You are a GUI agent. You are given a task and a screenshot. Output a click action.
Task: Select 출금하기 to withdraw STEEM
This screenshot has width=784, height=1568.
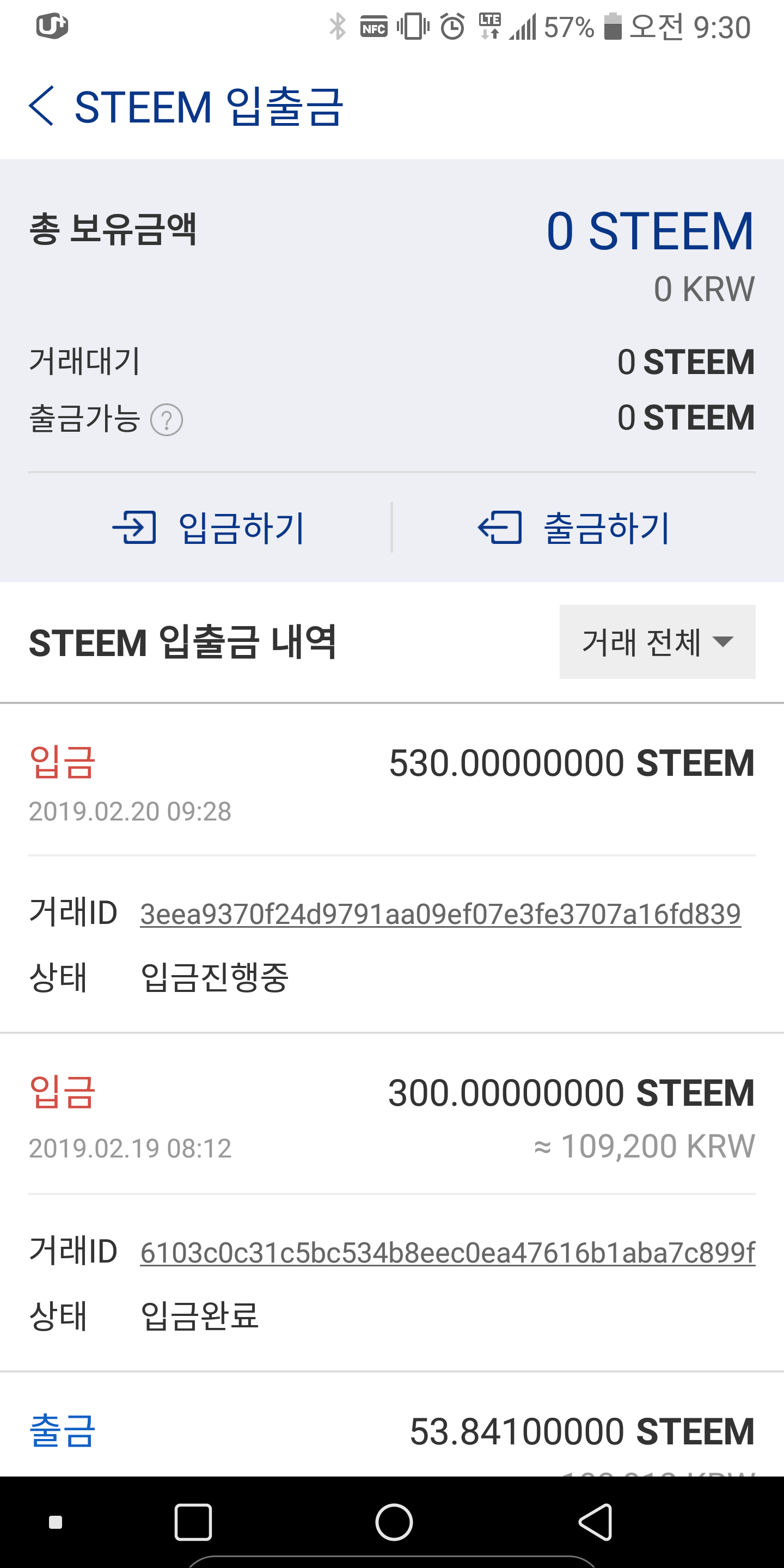pos(574,527)
